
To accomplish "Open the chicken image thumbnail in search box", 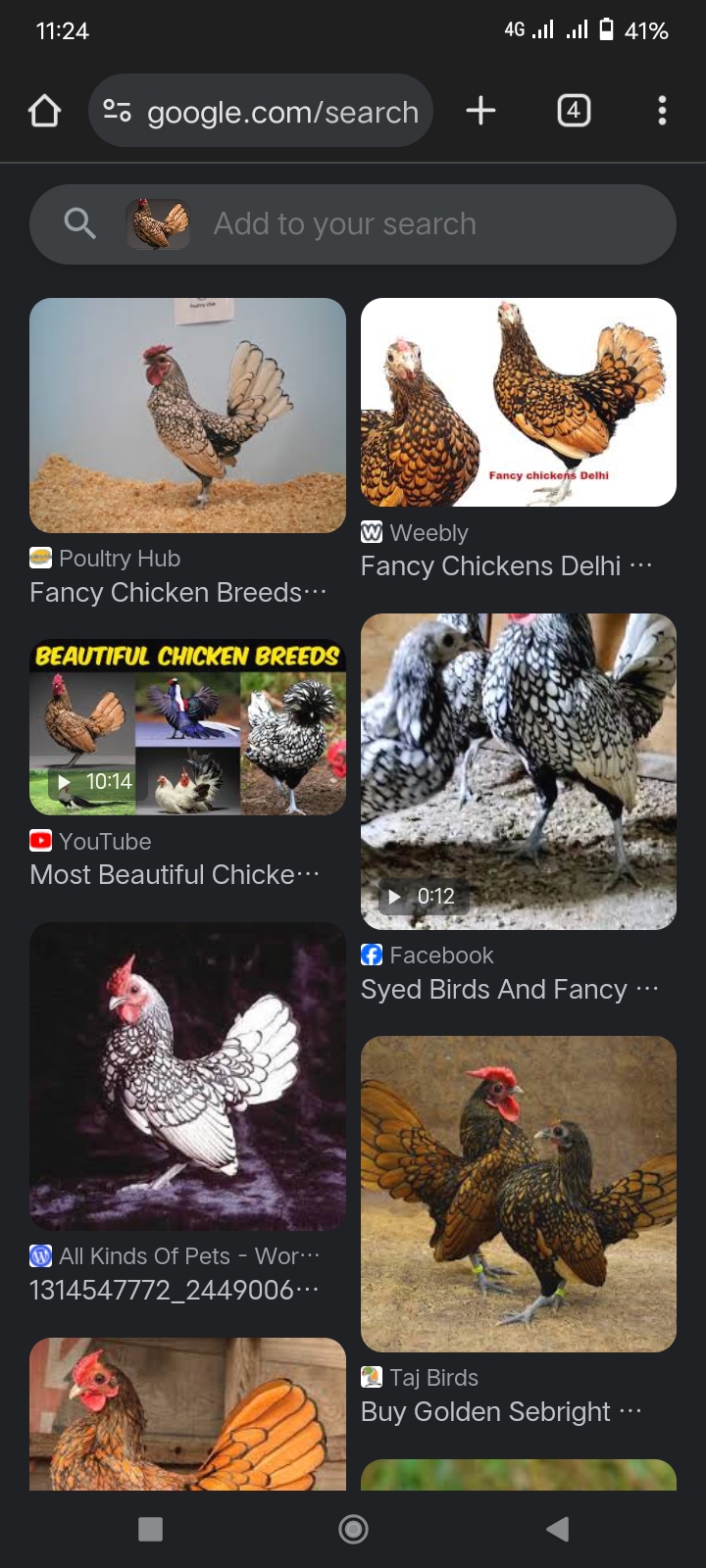I will (158, 224).
